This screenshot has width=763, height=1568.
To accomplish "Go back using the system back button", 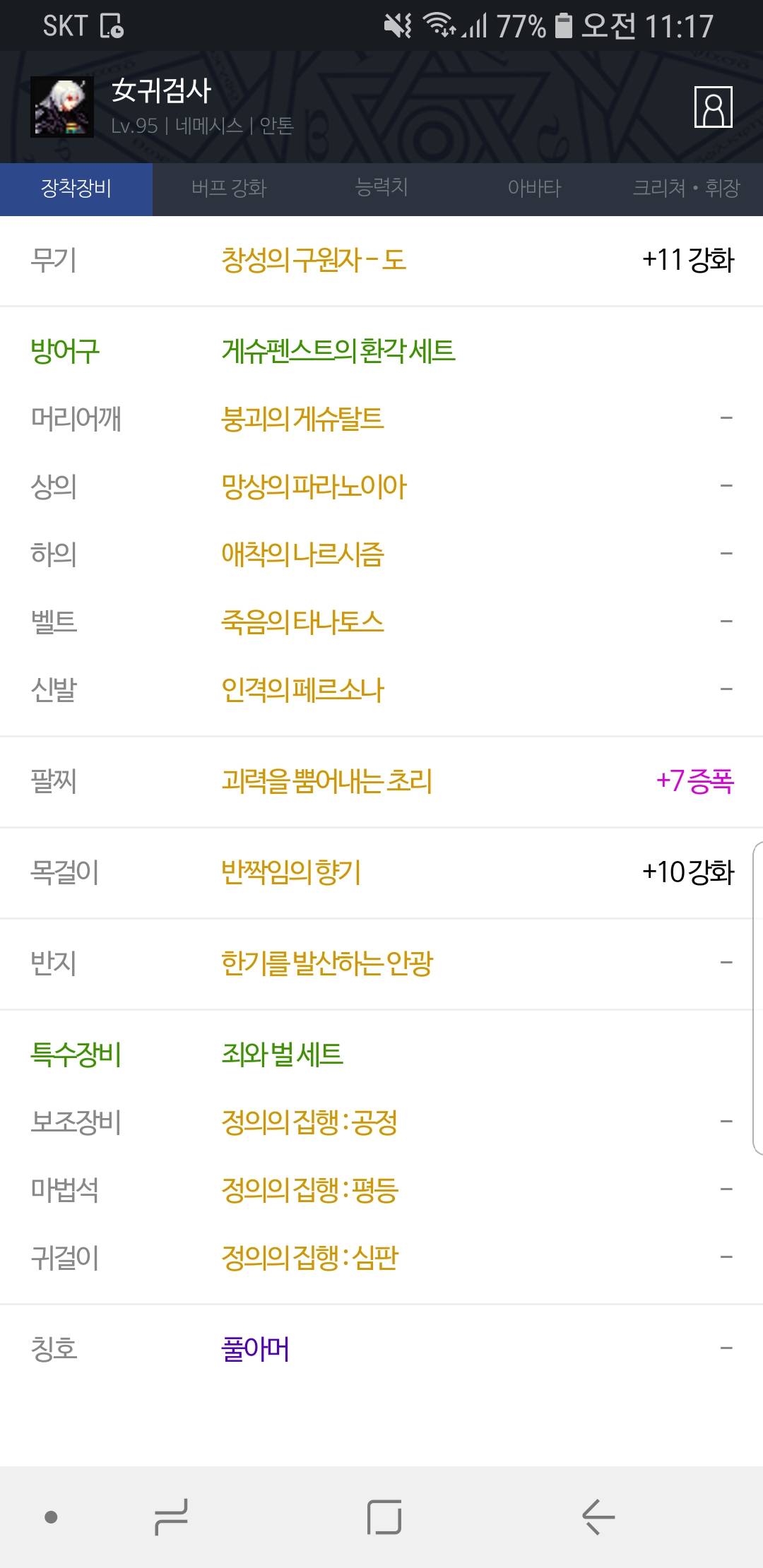I will [x=598, y=1516].
